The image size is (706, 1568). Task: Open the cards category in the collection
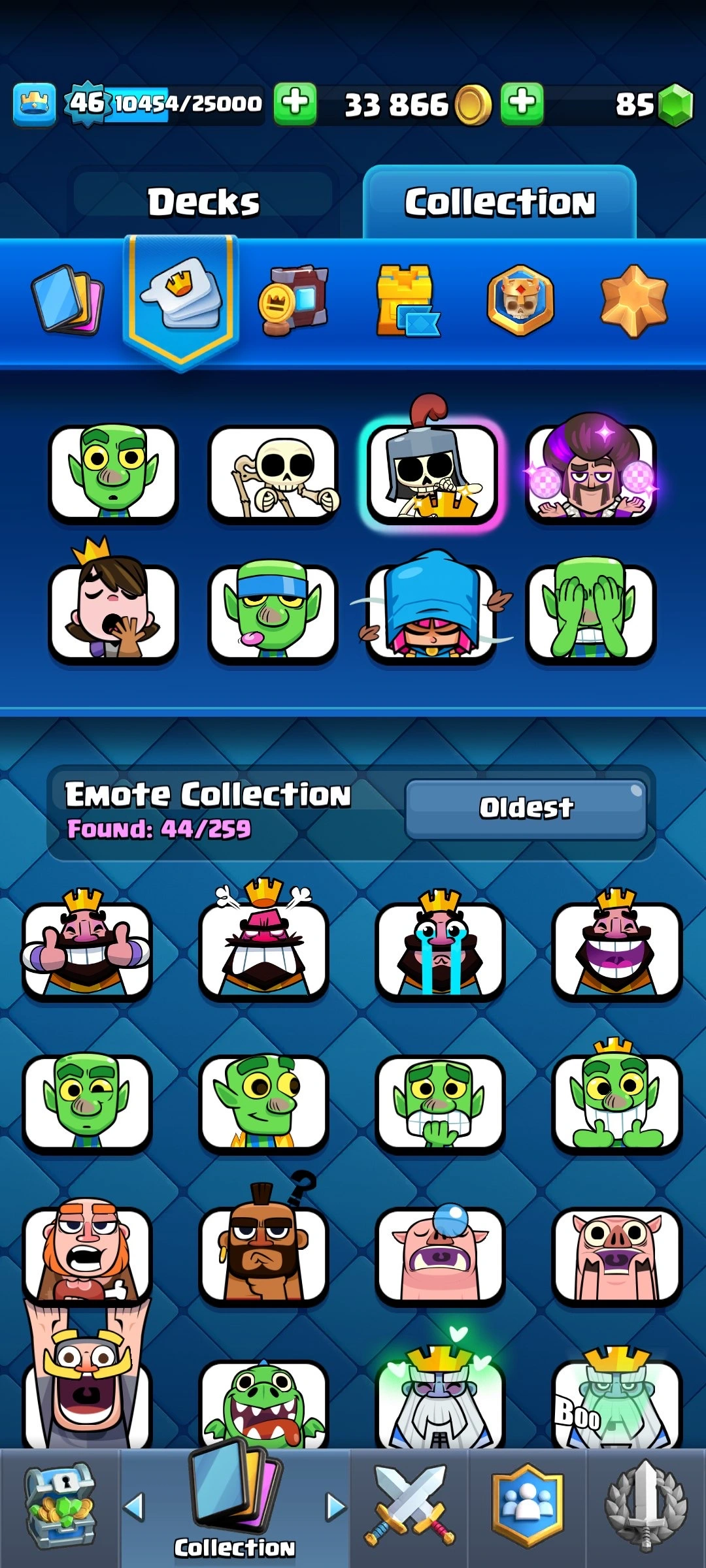click(67, 301)
